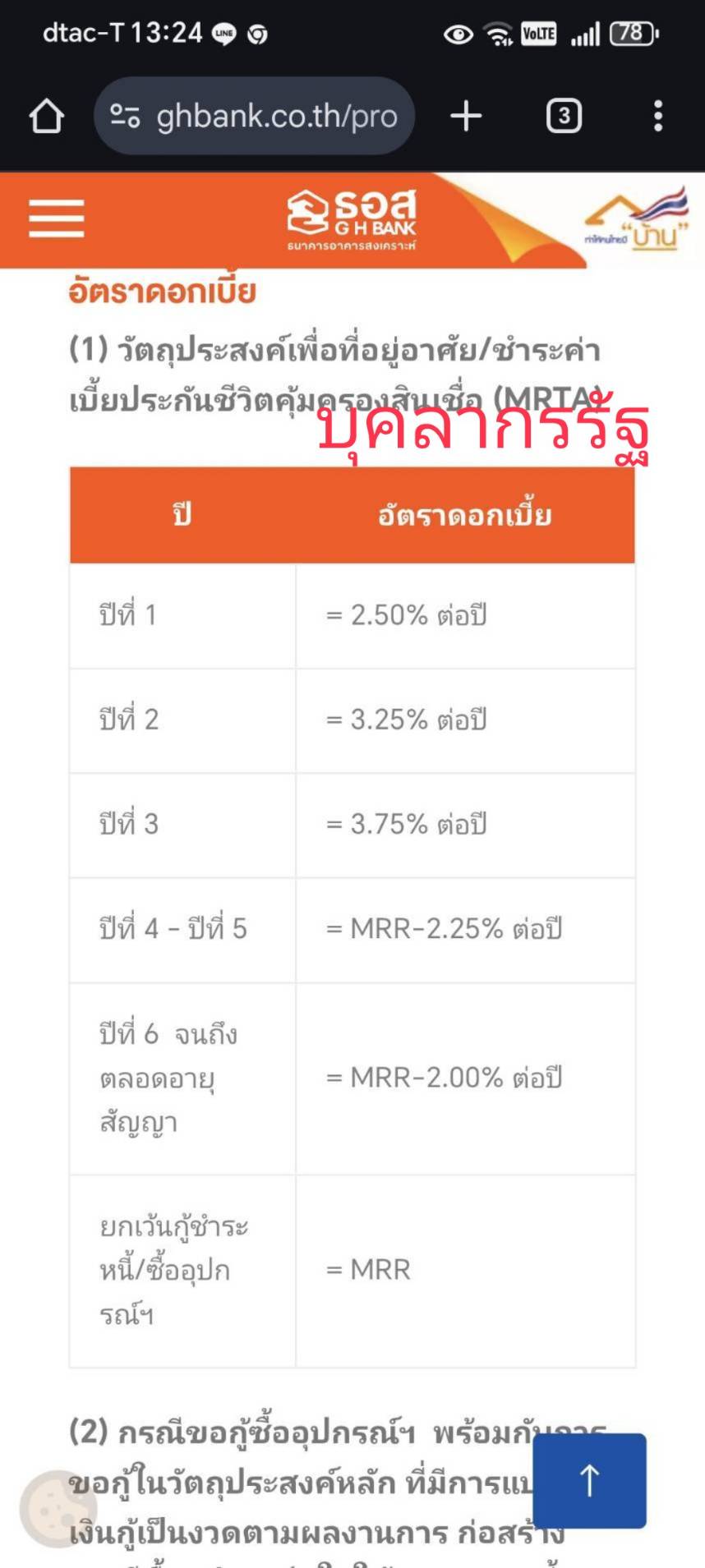
Task: Tap the blue scroll-to-top arrow button
Action: 589,1481
